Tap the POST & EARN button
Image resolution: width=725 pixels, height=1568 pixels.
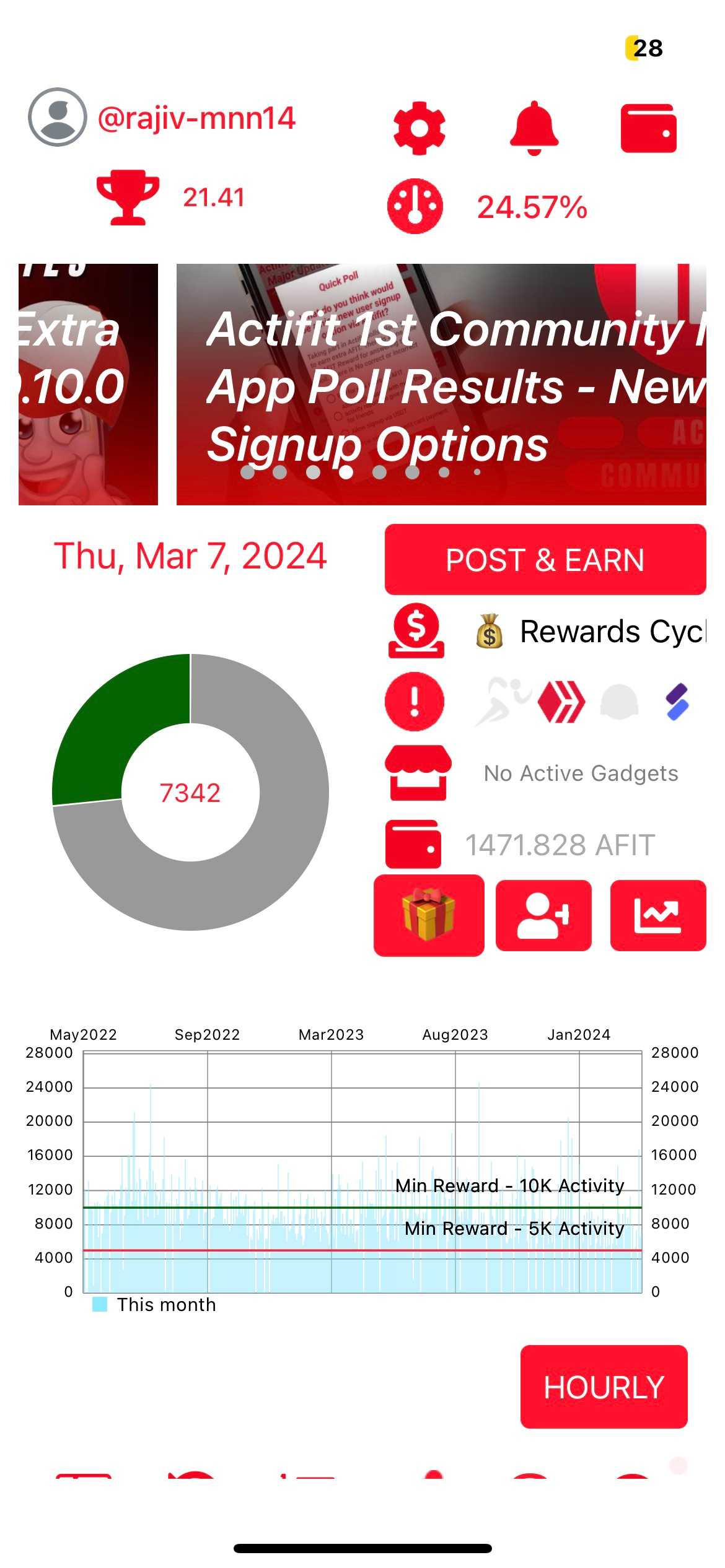(x=545, y=560)
